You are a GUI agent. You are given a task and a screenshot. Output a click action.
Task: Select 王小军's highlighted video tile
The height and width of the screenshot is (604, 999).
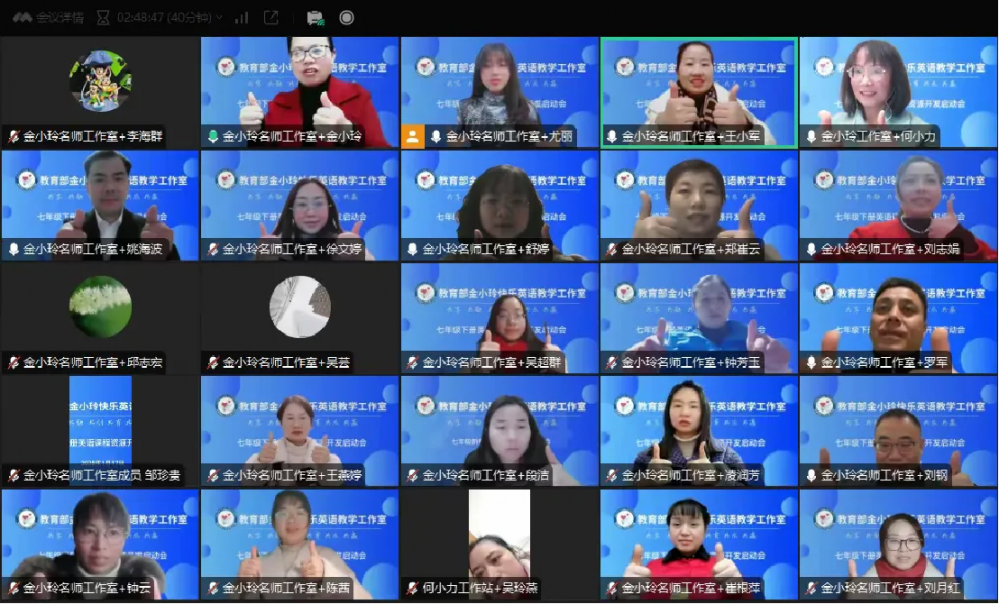(x=698, y=92)
